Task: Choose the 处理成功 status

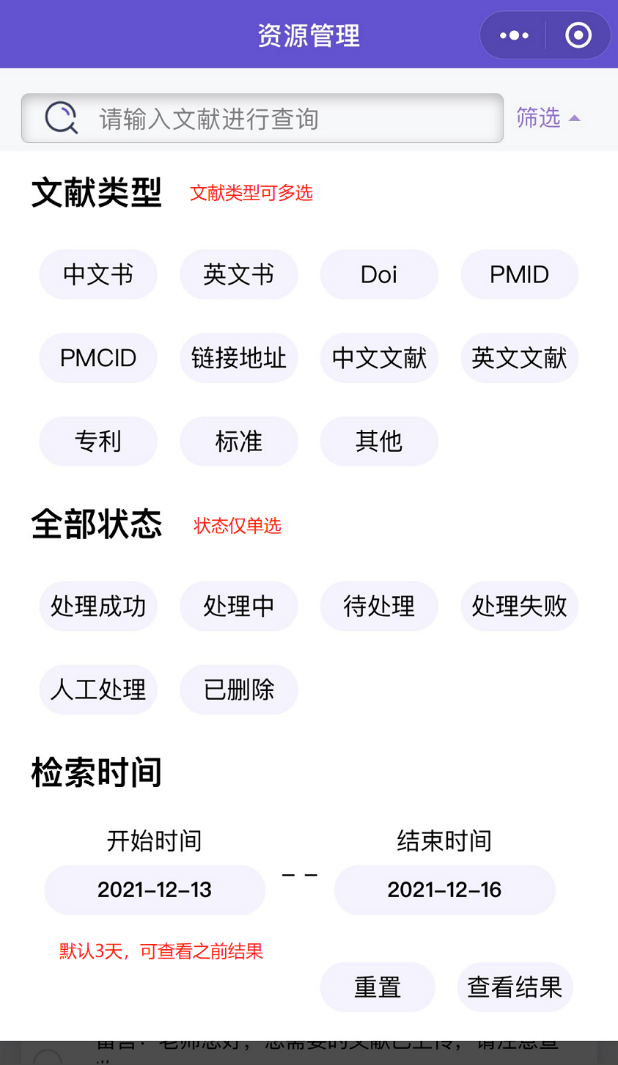Action: click(x=98, y=606)
